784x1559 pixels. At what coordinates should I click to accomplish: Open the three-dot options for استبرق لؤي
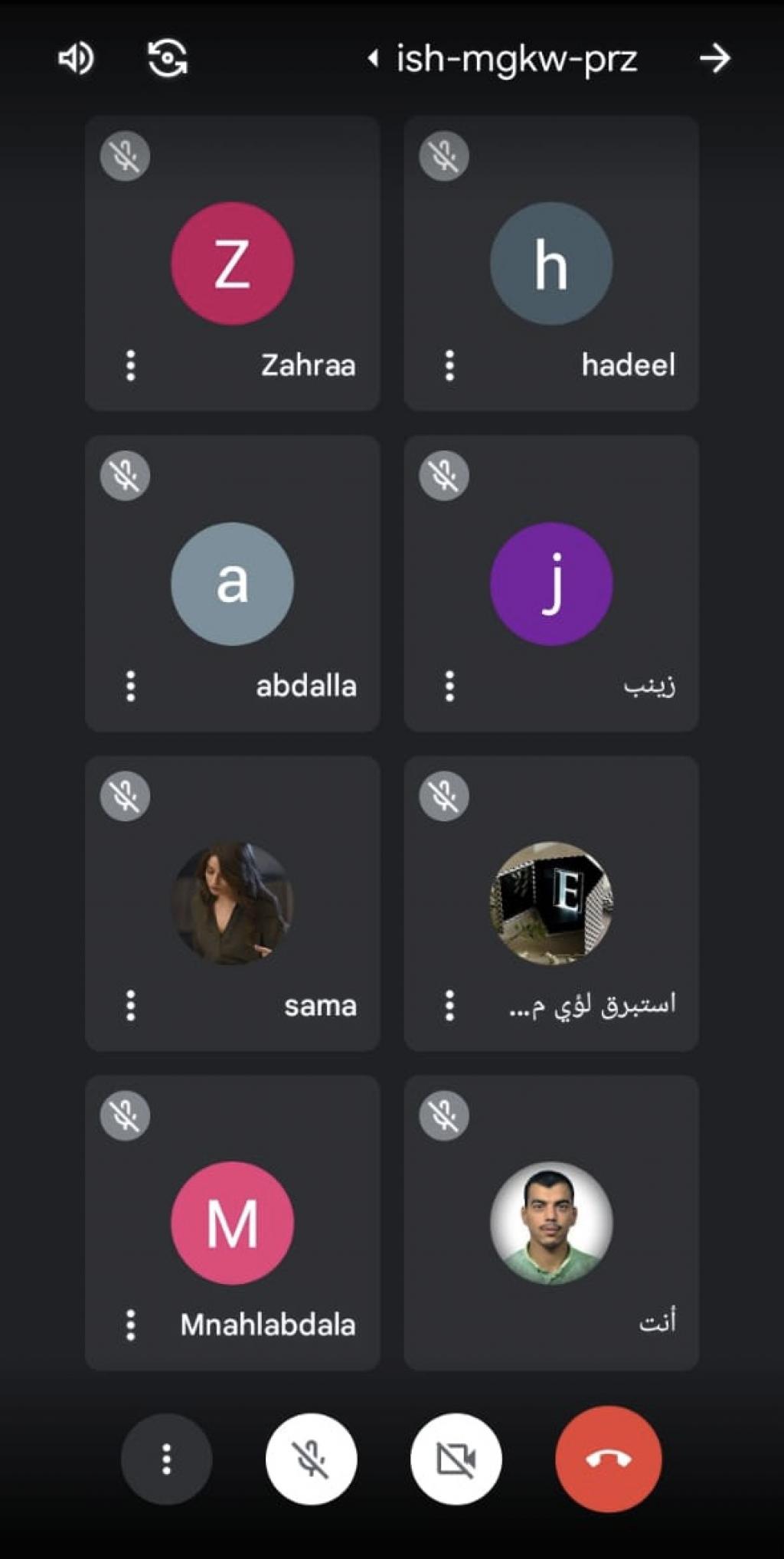449,1005
